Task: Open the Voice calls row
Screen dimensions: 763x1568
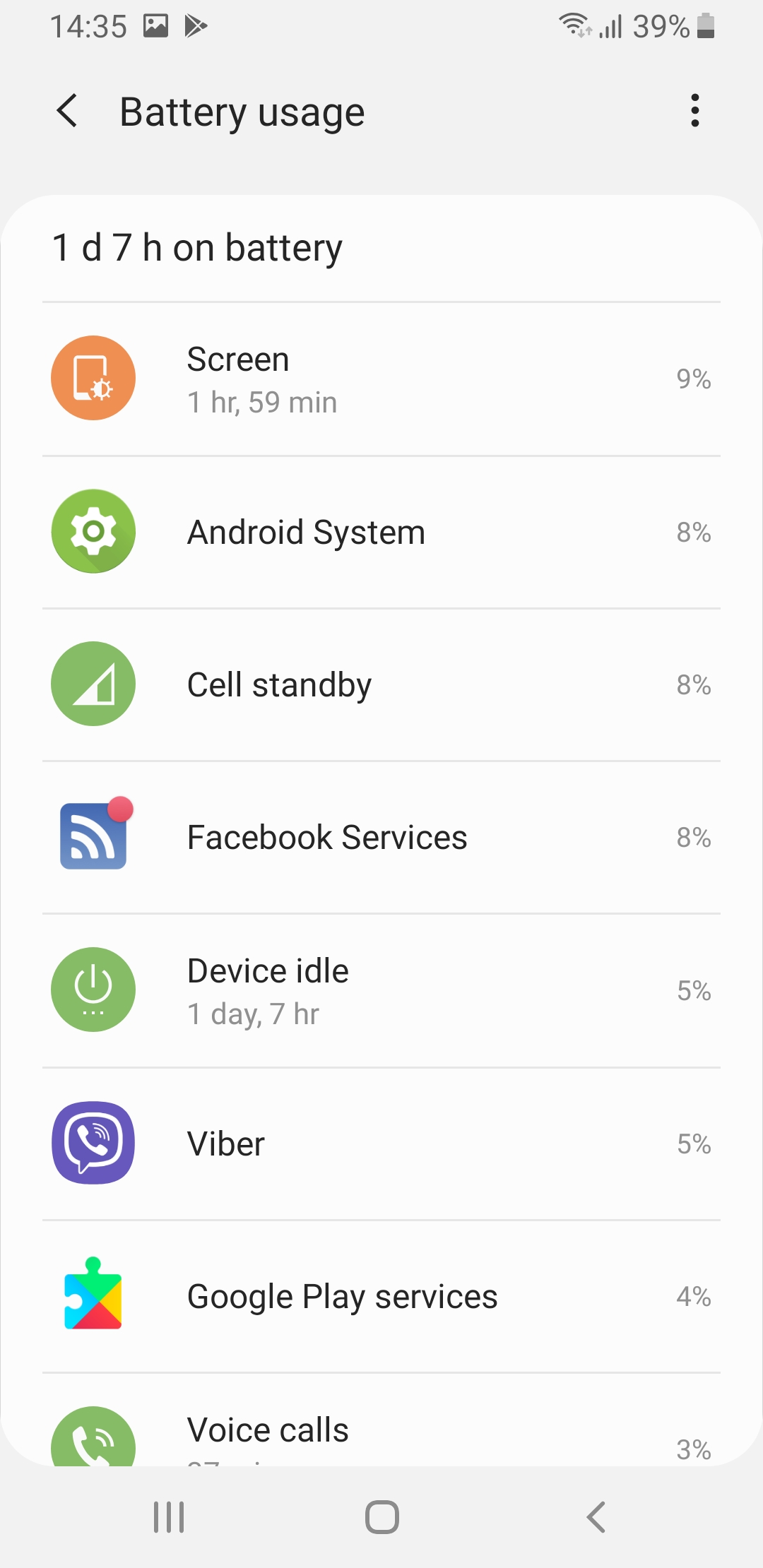Action: (x=381, y=1434)
